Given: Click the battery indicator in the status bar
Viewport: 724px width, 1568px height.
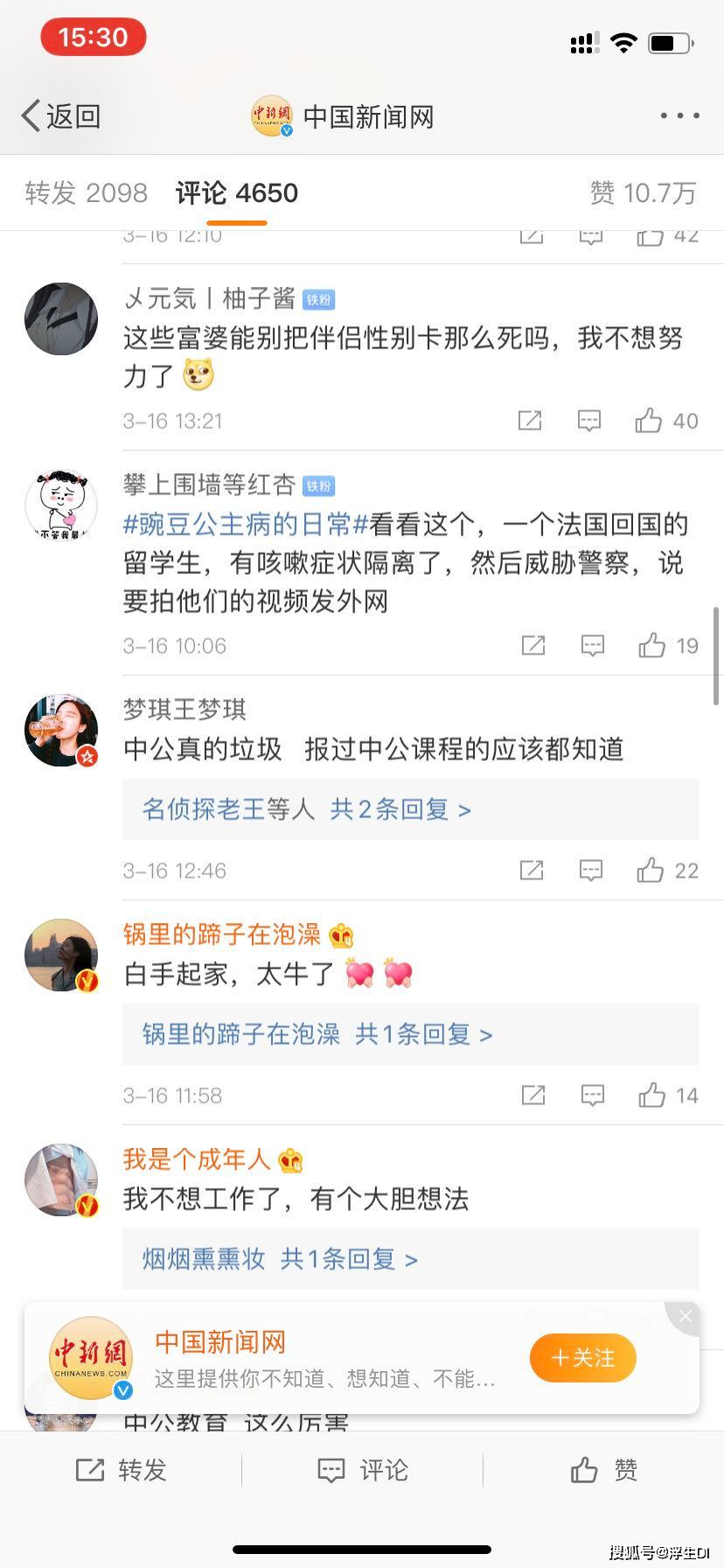Looking at the screenshot, I should pos(668,40).
